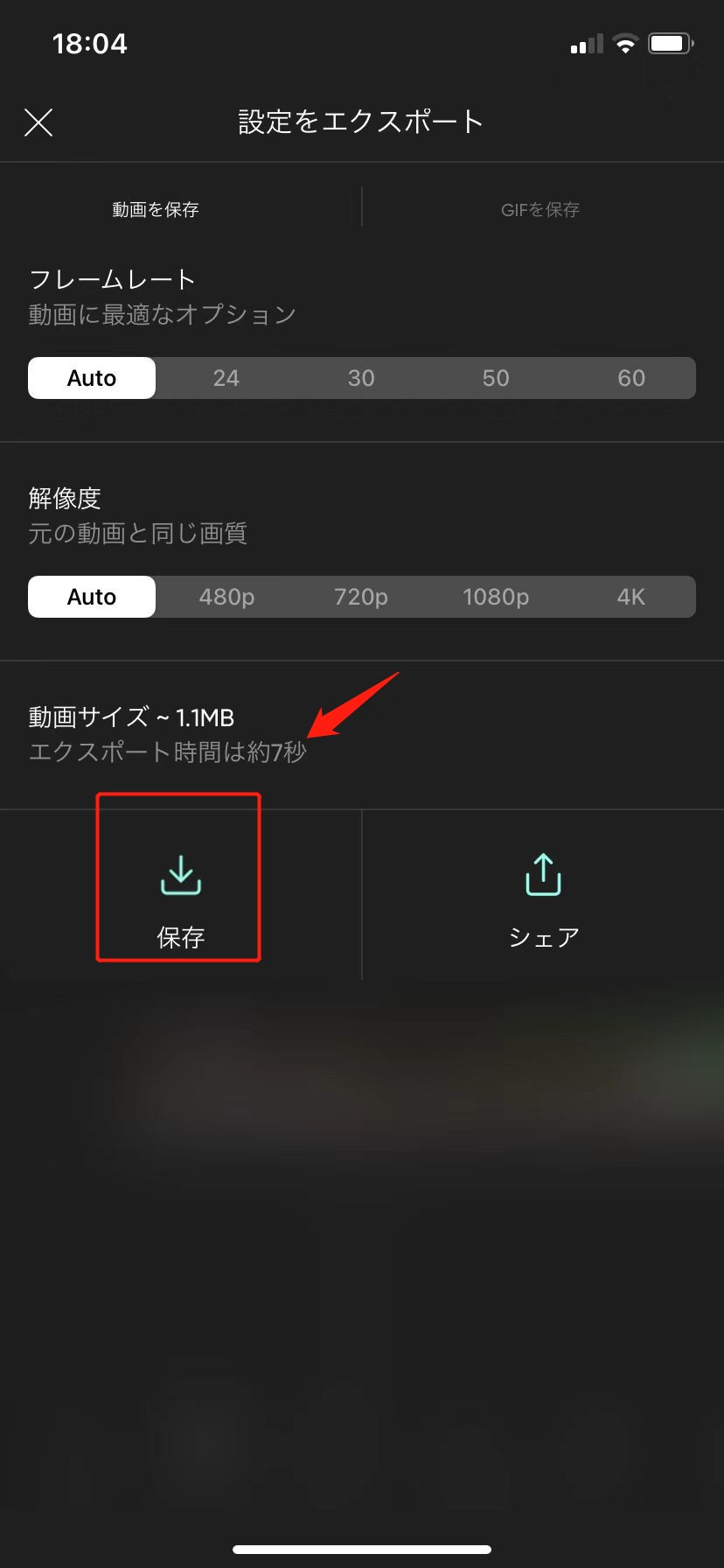Choose 4K resolution

tap(631, 597)
